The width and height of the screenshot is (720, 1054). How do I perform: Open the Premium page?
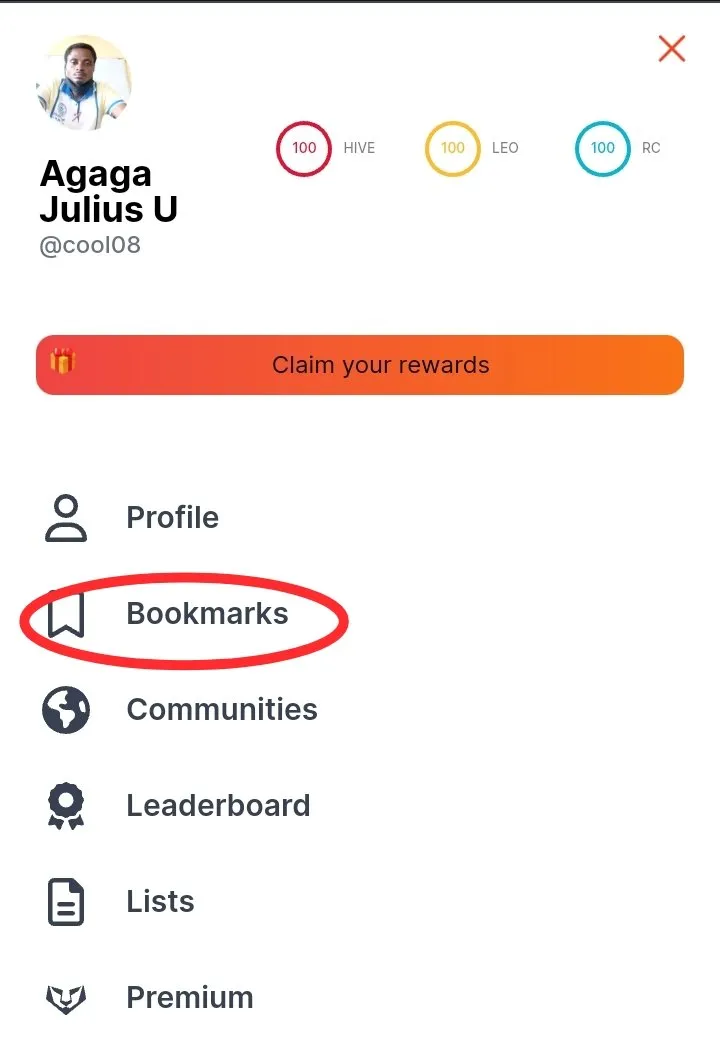189,997
